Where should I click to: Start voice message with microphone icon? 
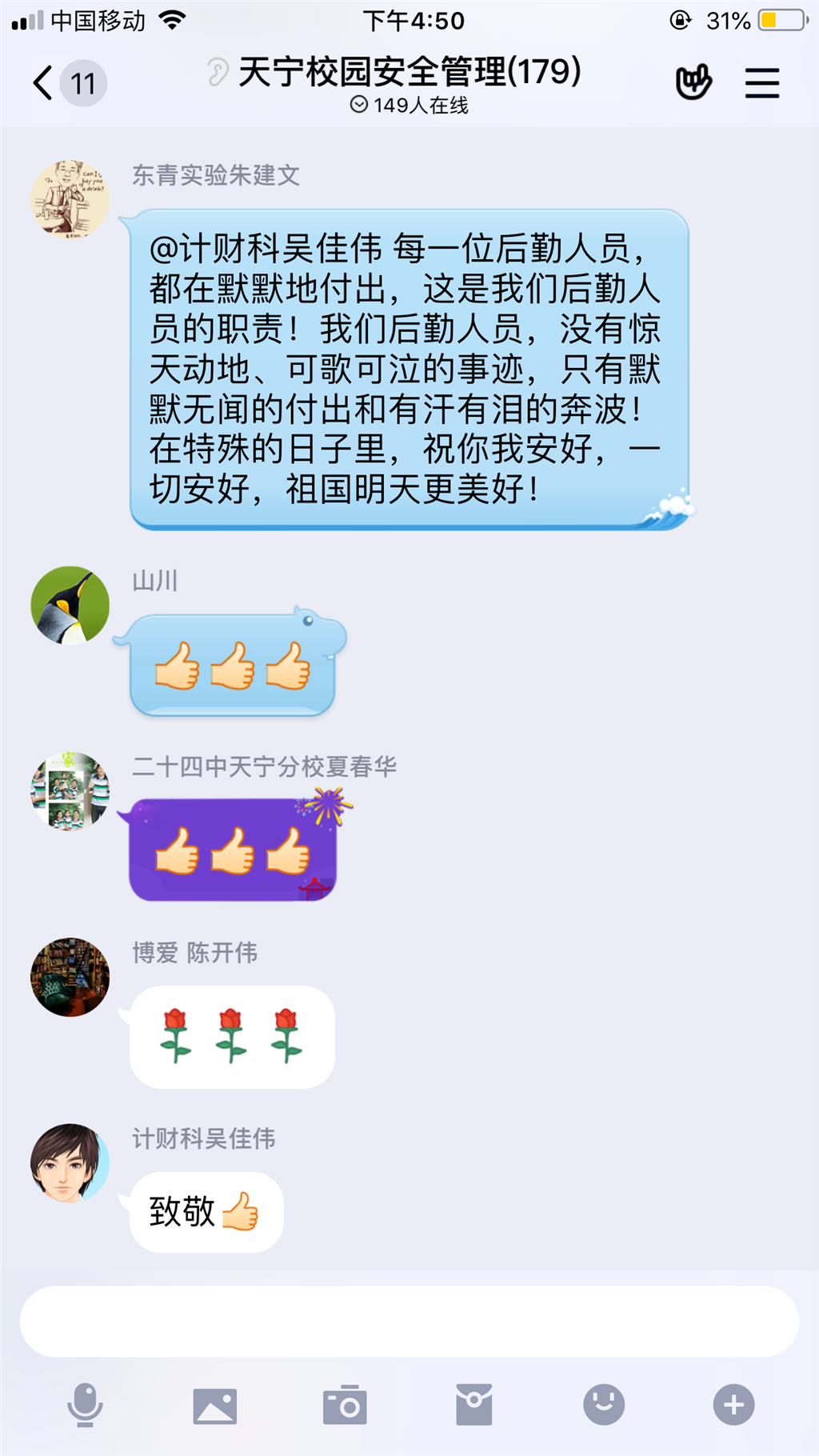point(85,1405)
